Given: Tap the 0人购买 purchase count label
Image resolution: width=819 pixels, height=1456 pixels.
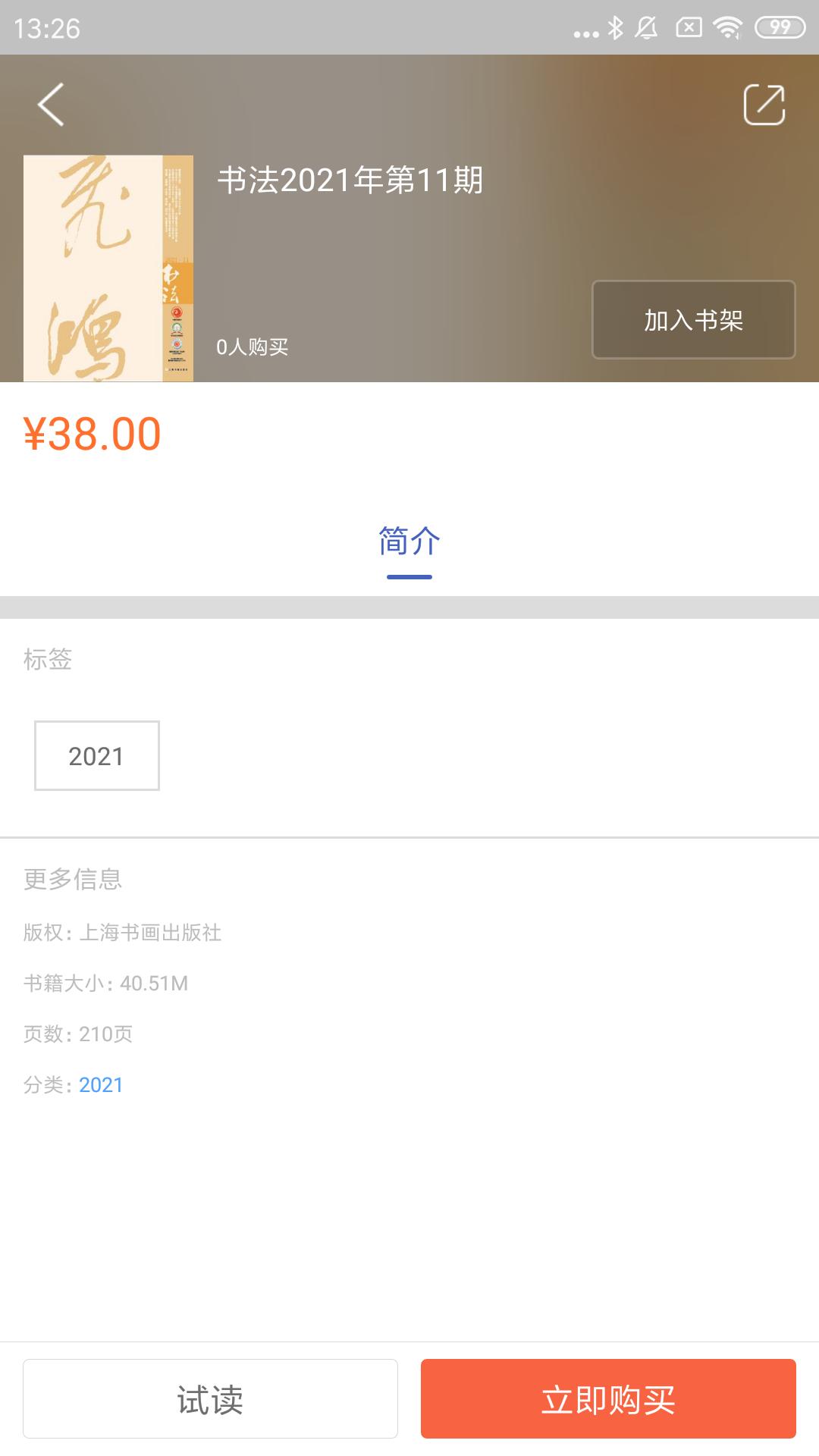Looking at the screenshot, I should [253, 347].
